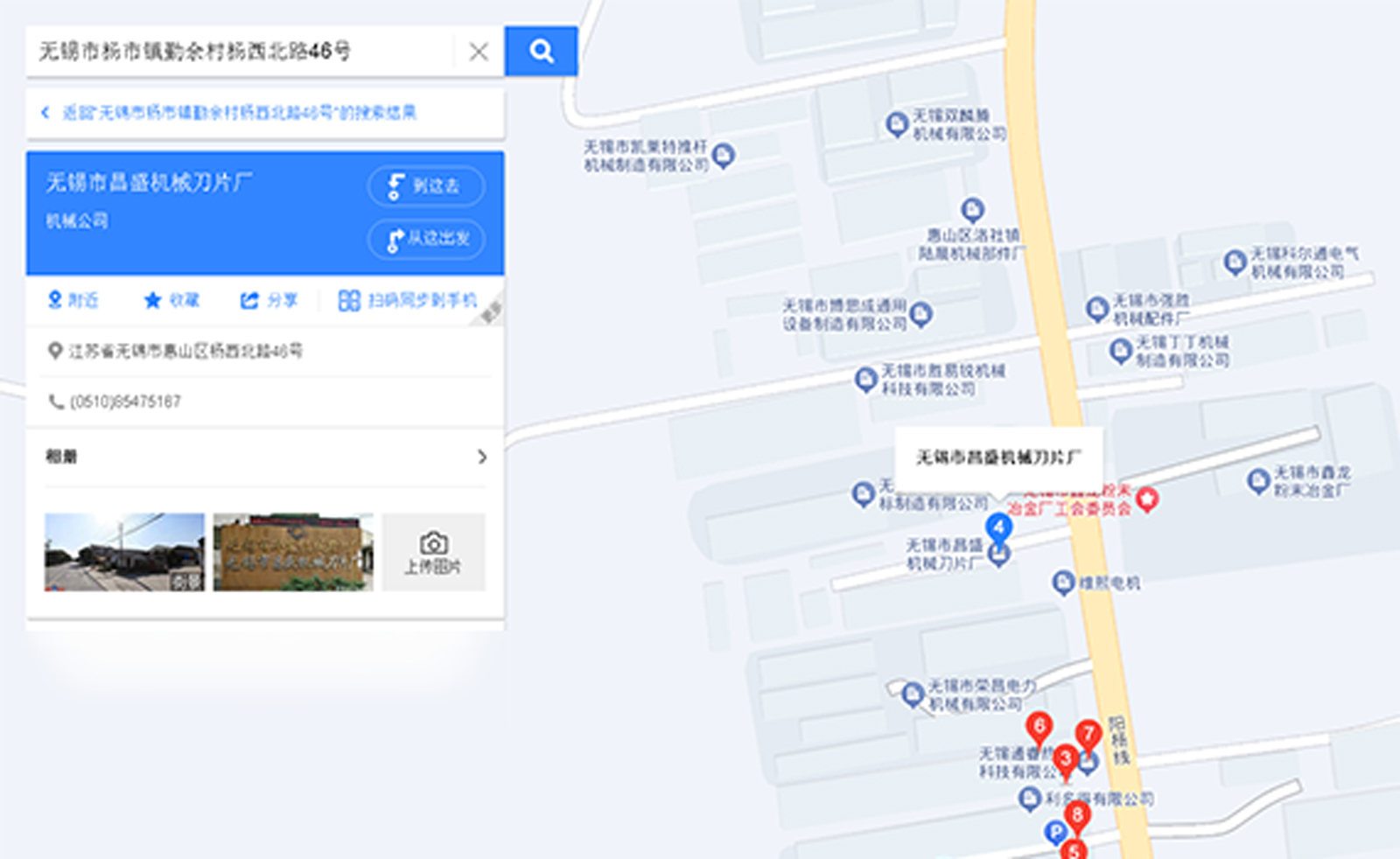Screen dimensions: 1400x859
Task: Open the 无锡市鑫龙粉末冶金厂 map marker
Action: click(1258, 480)
